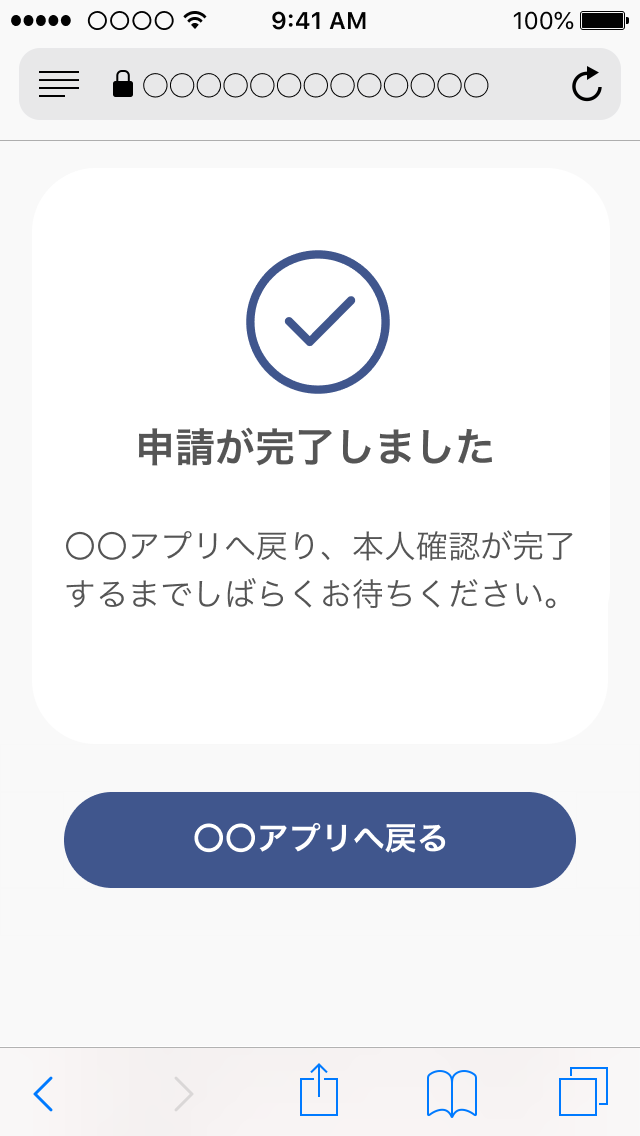Open the share sheet
The height and width of the screenshot is (1136, 640).
coord(319,1089)
